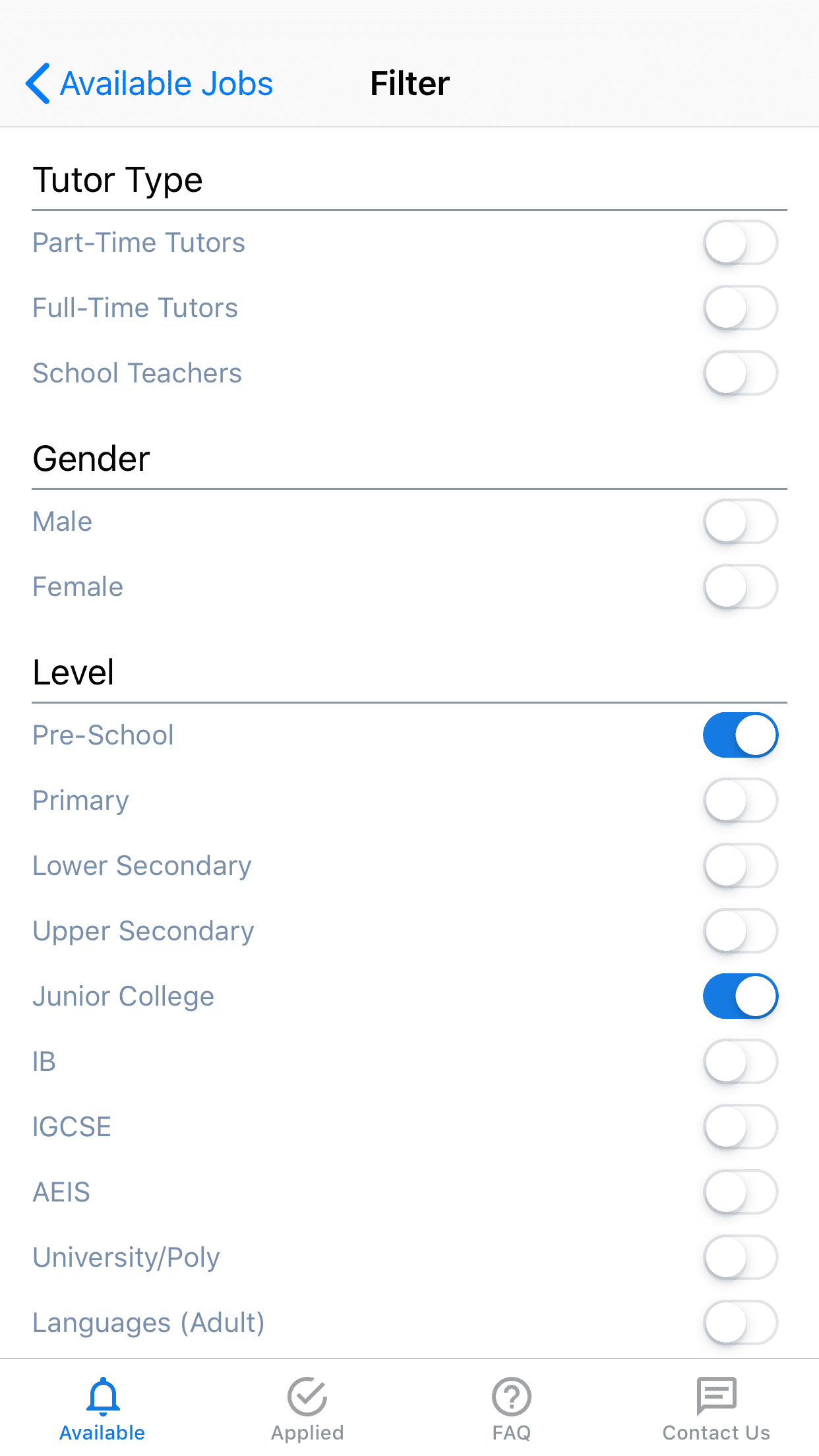The image size is (819, 1456).
Task: Toggle the School Teachers filter on
Action: [x=740, y=373]
